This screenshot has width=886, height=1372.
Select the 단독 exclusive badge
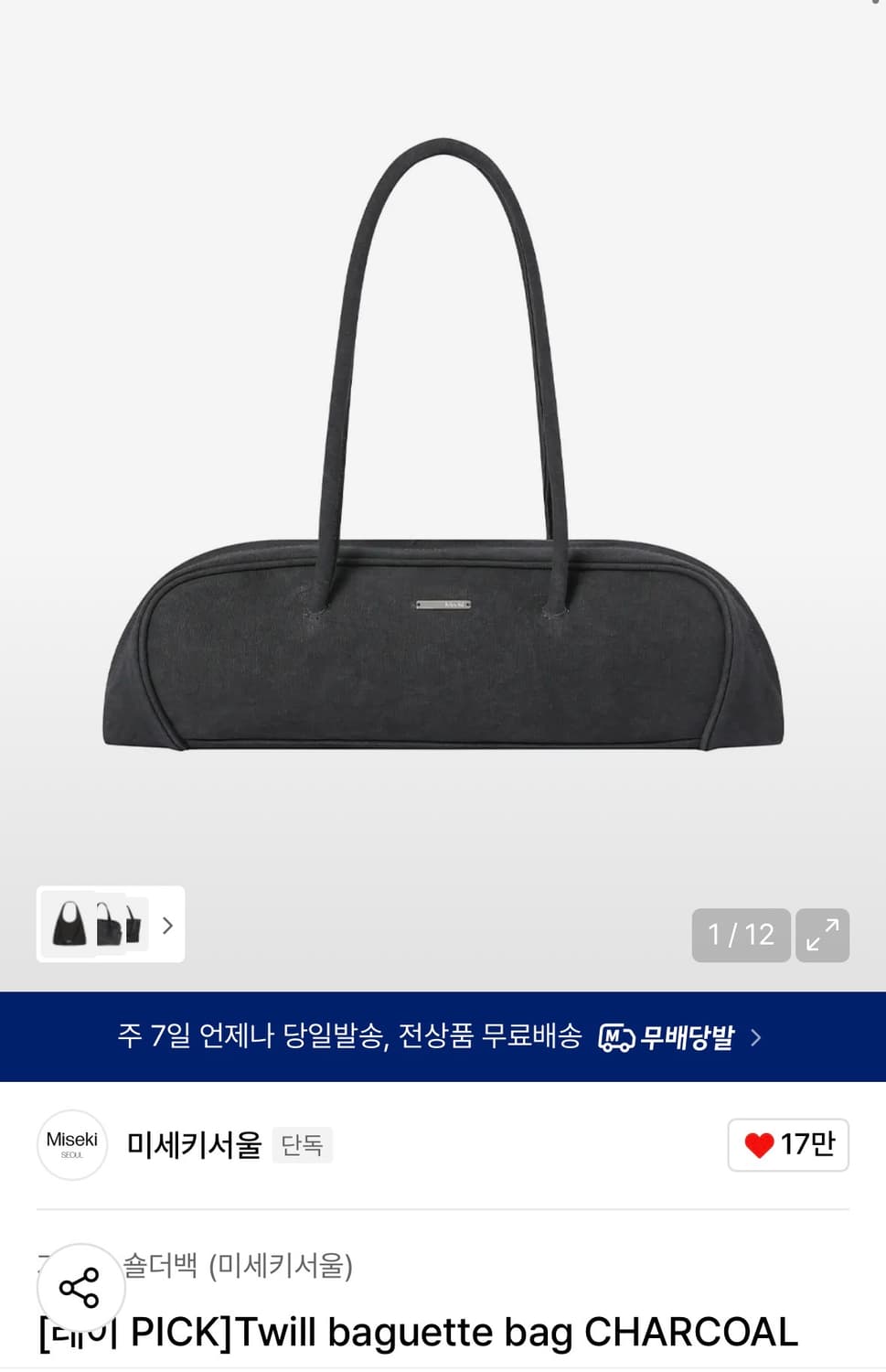click(302, 1145)
